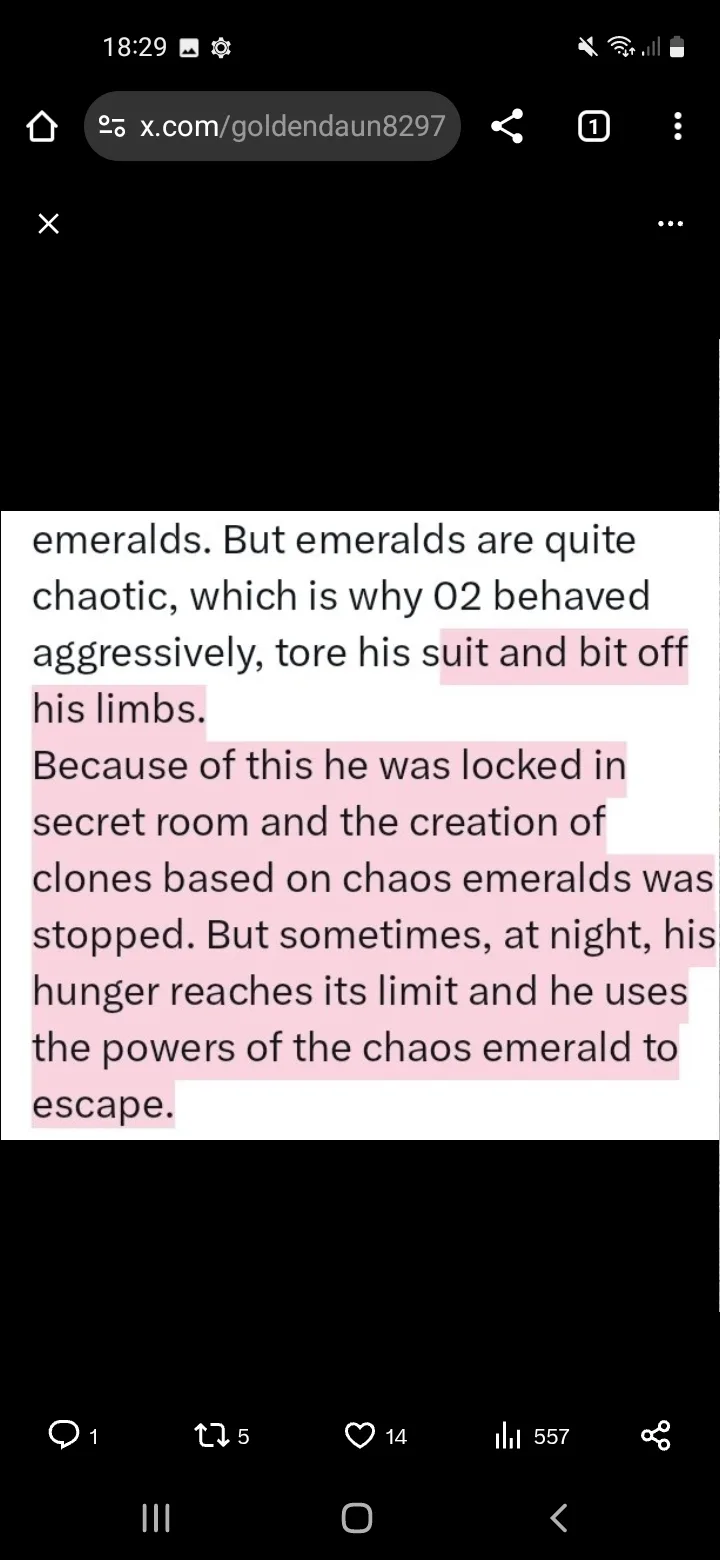Reply to the post with 1 comment
The image size is (720, 1560).
click(x=73, y=1436)
